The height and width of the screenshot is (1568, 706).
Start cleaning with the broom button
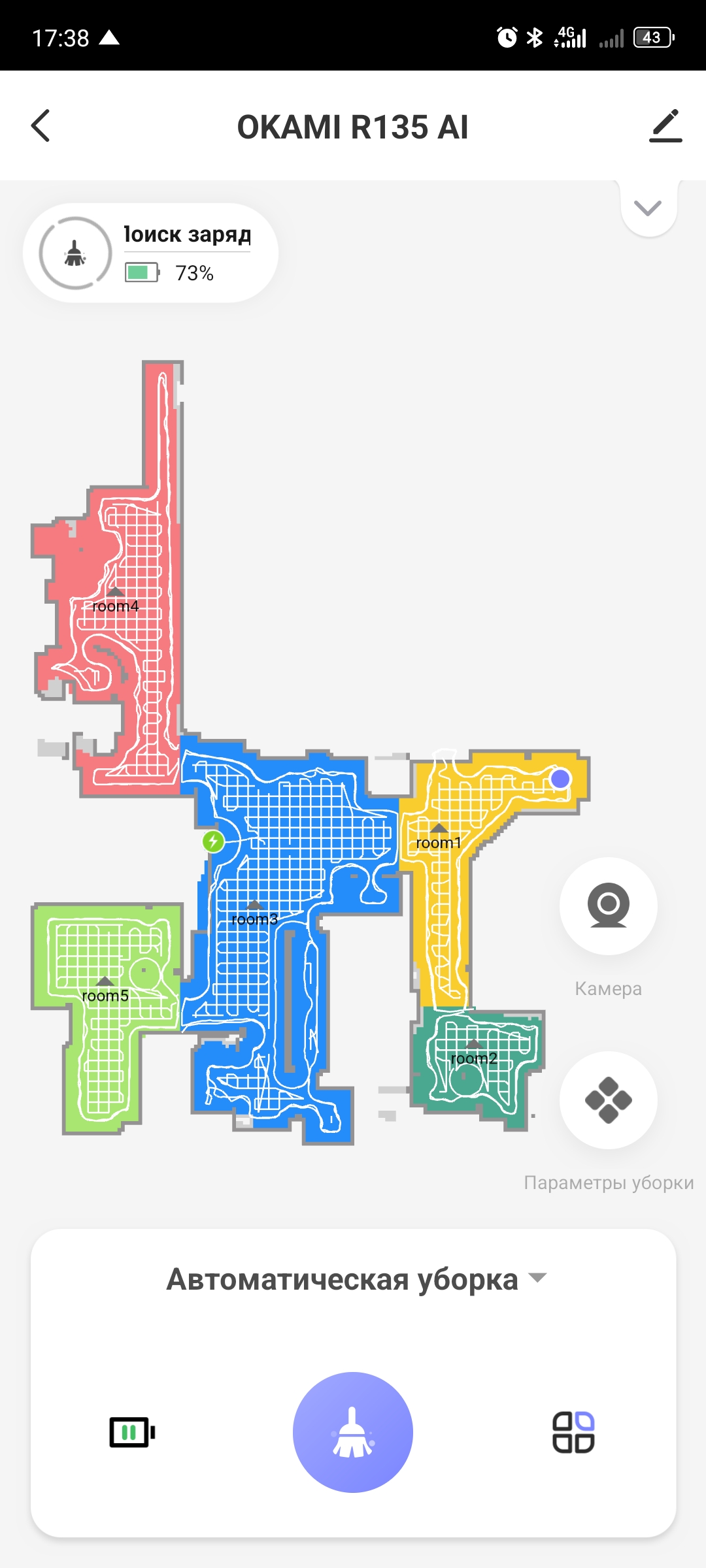coord(353,1432)
